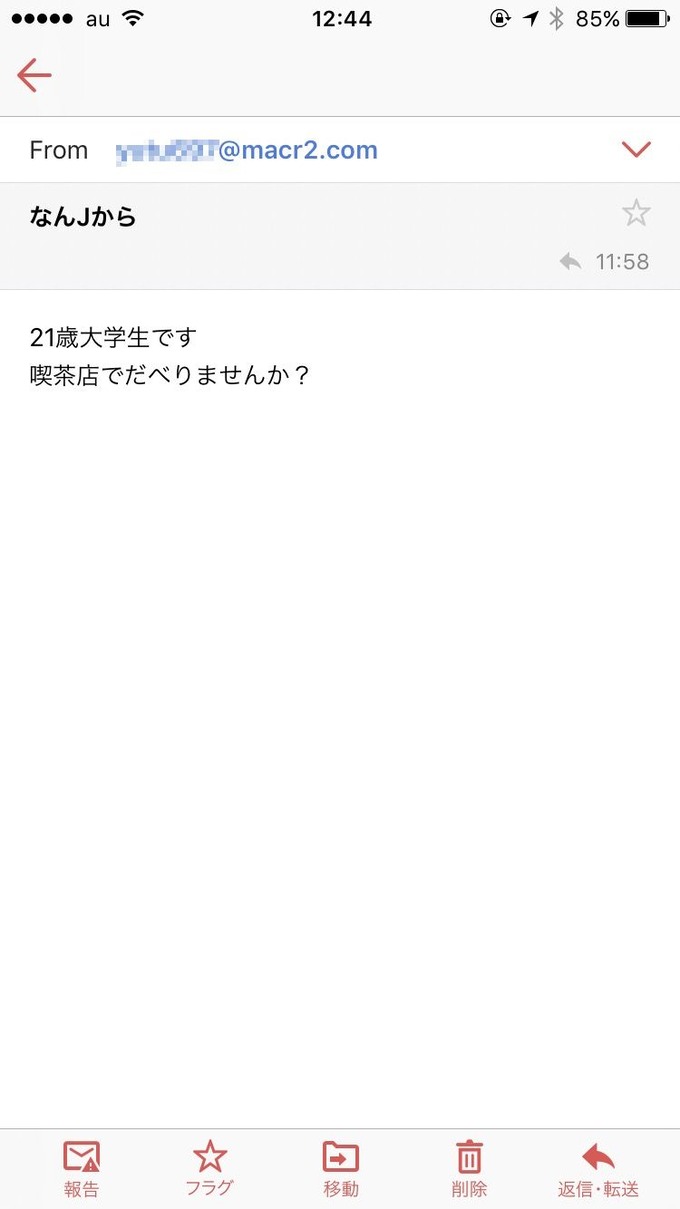Go back to the inbox
The image size is (680, 1209).
[34, 75]
